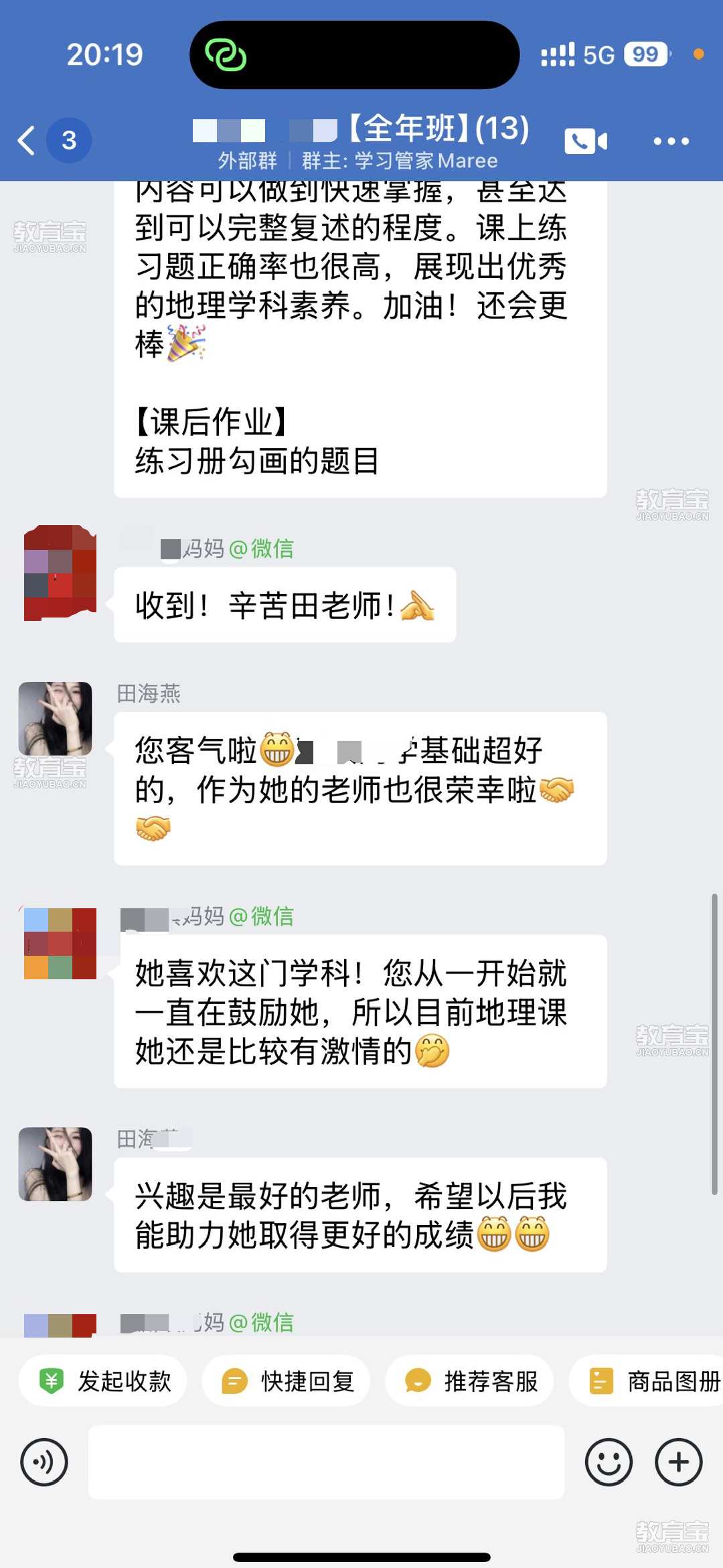Image resolution: width=723 pixels, height=1568 pixels.
Task: Switch to voice message input
Action: [44, 1462]
